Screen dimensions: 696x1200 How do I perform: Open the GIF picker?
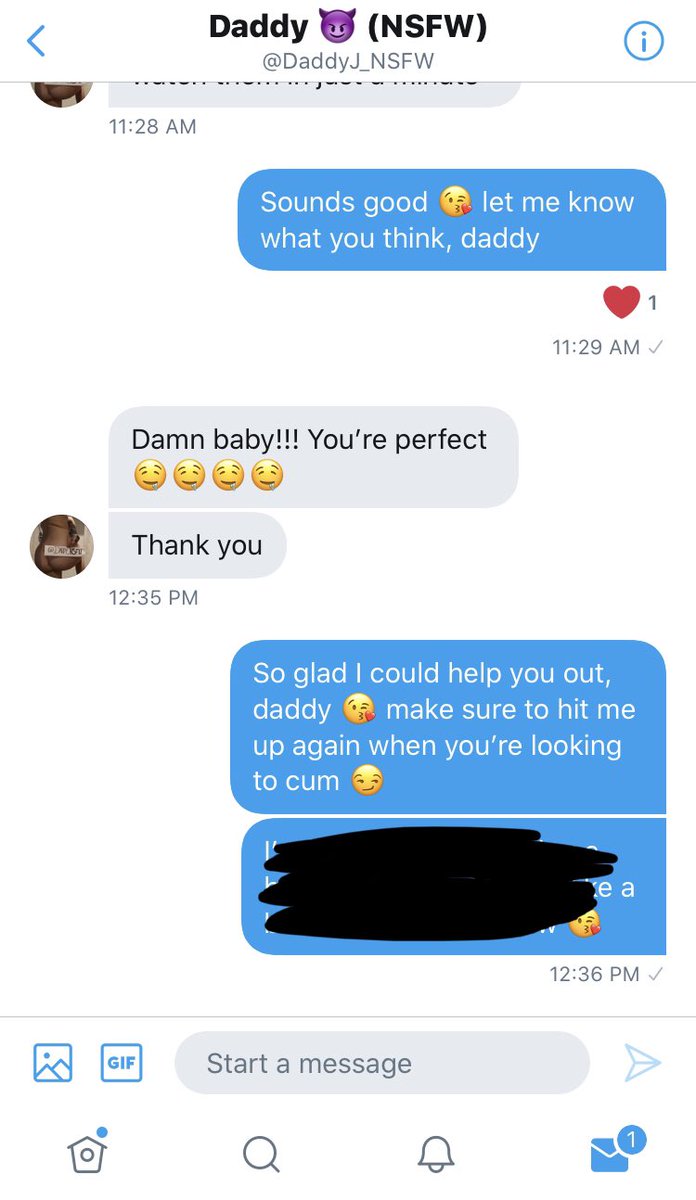tap(121, 1062)
